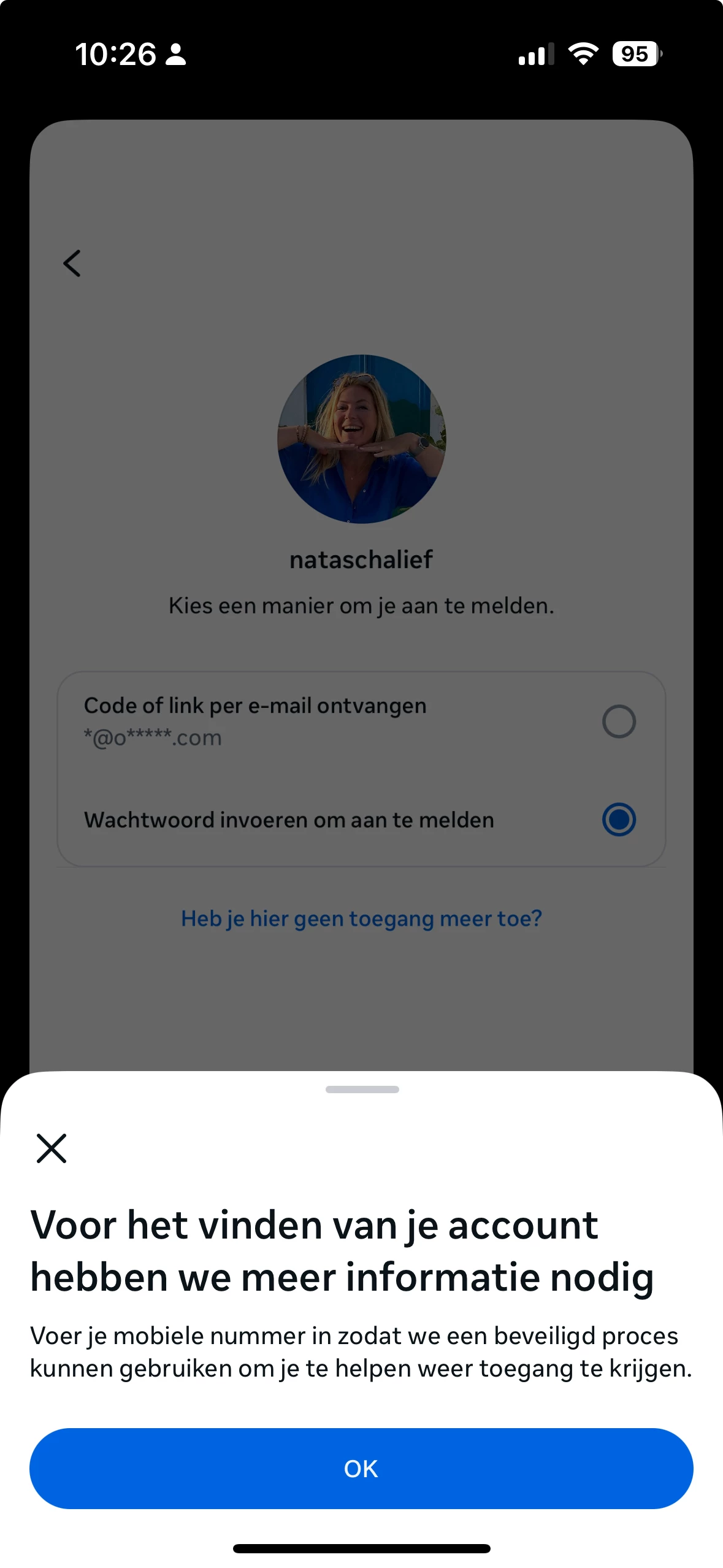Open 'Heb je hier geen toegang meer toe?'
The width and height of the screenshot is (723, 1568).
point(361,918)
